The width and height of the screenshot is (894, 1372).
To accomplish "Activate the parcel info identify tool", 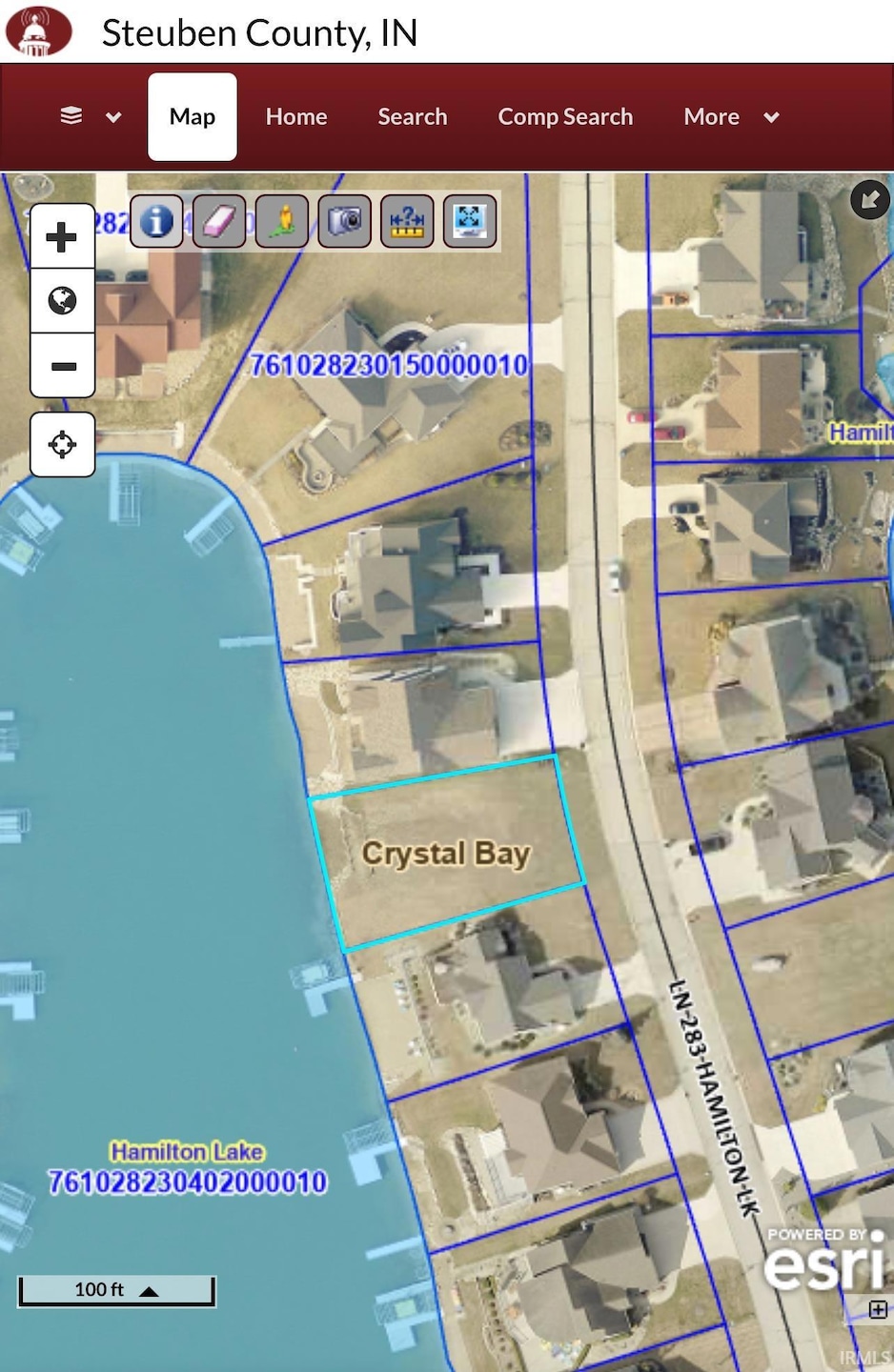I will tap(156, 221).
